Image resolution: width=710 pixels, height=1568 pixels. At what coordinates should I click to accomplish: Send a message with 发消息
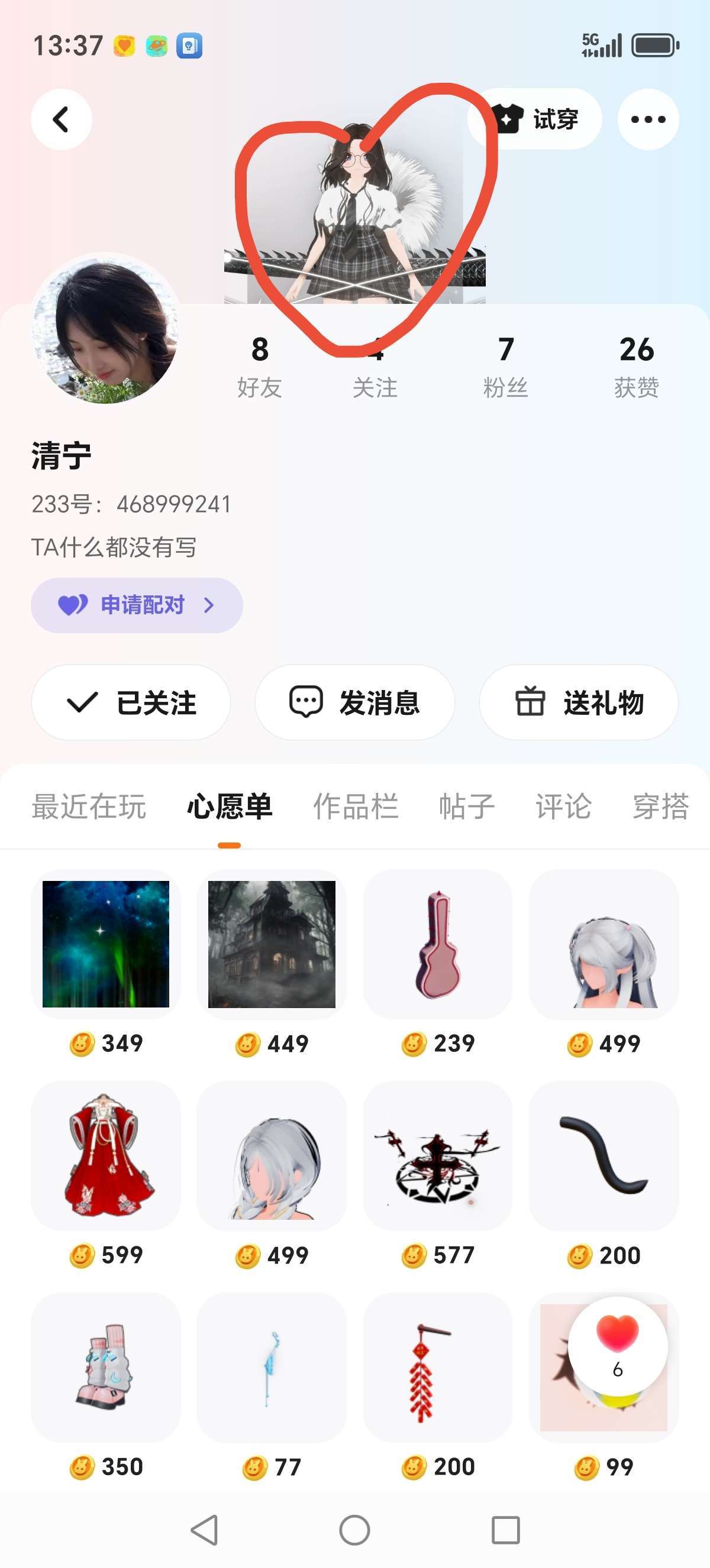click(x=354, y=702)
